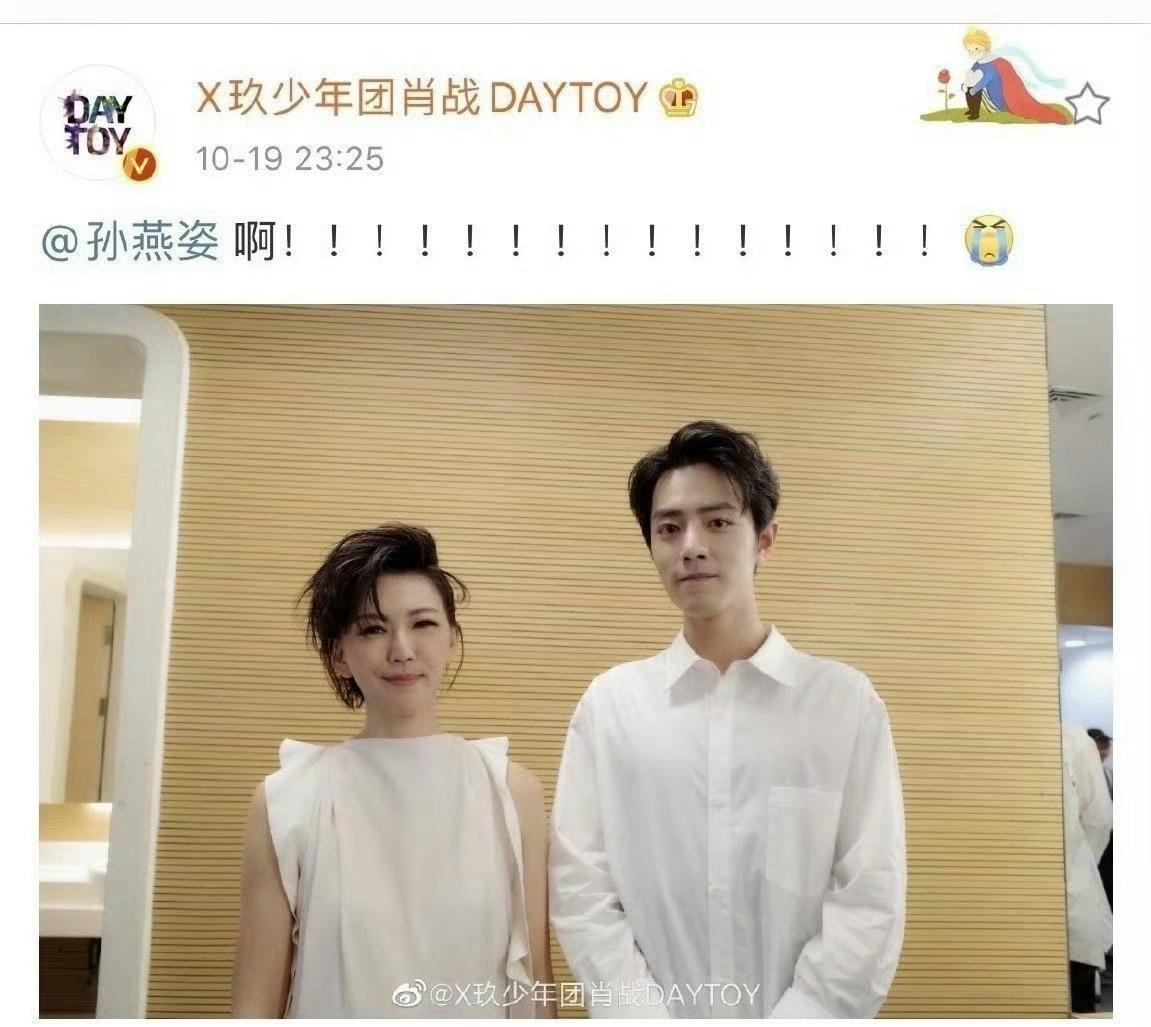The height and width of the screenshot is (1027, 1151).
Task: Open the post photo full screen
Action: coord(575,660)
